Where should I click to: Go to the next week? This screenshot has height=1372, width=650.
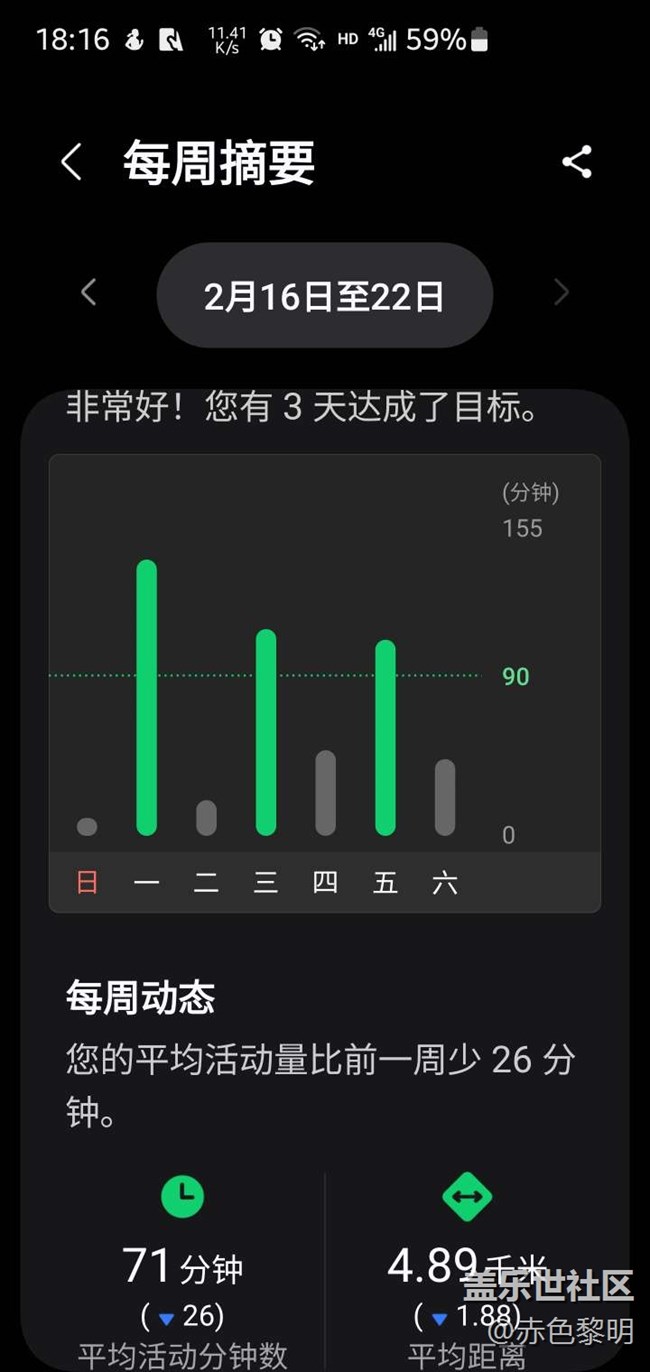(x=561, y=293)
